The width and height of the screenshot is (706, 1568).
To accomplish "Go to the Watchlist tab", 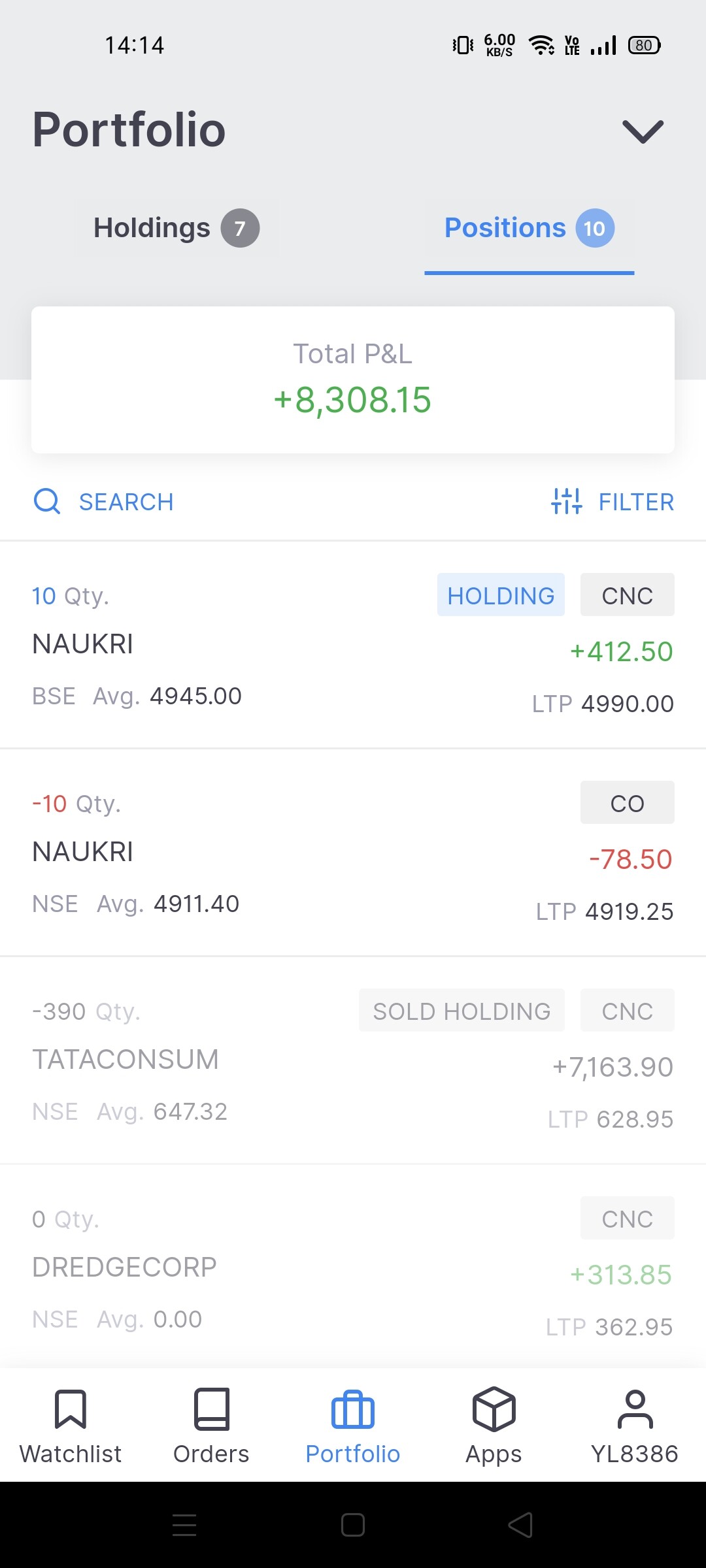I will click(x=71, y=1426).
